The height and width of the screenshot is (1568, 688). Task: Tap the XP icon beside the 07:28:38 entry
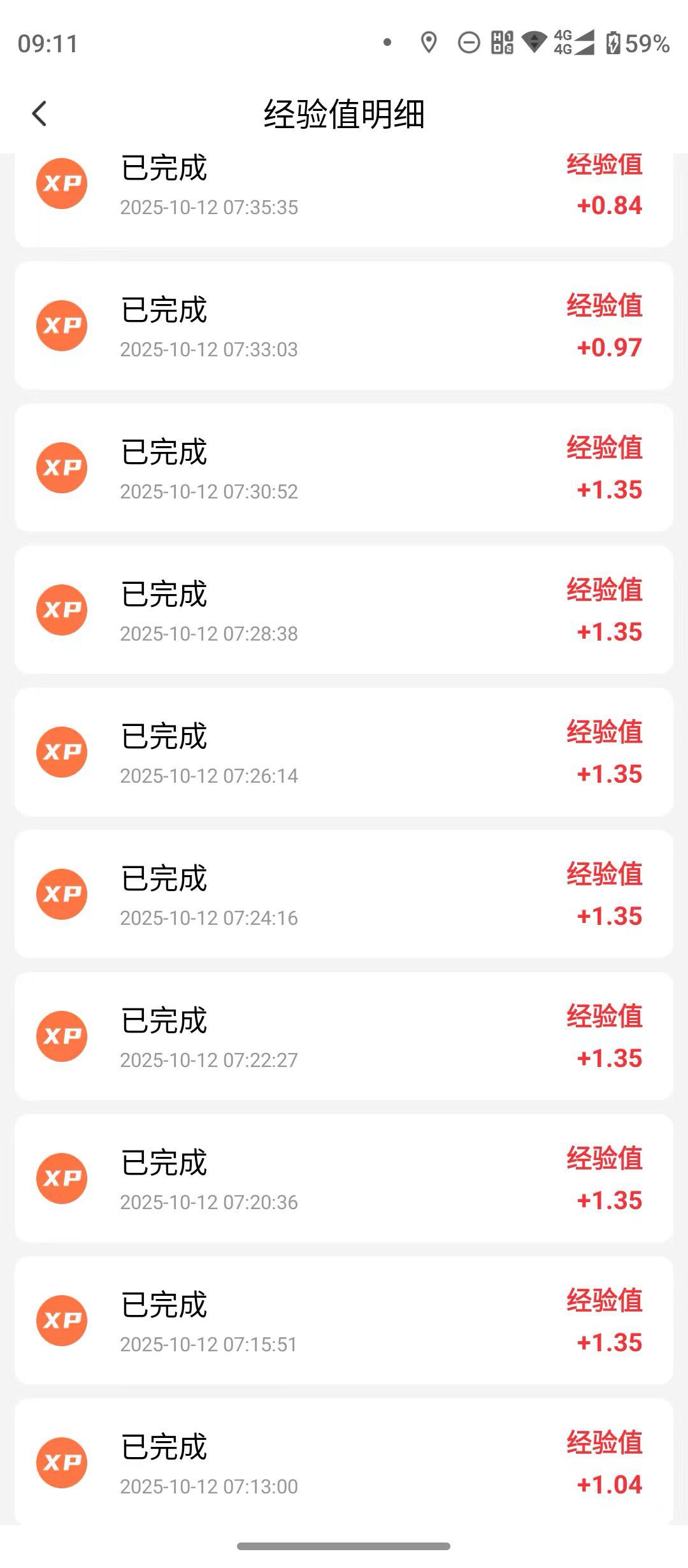click(x=62, y=609)
